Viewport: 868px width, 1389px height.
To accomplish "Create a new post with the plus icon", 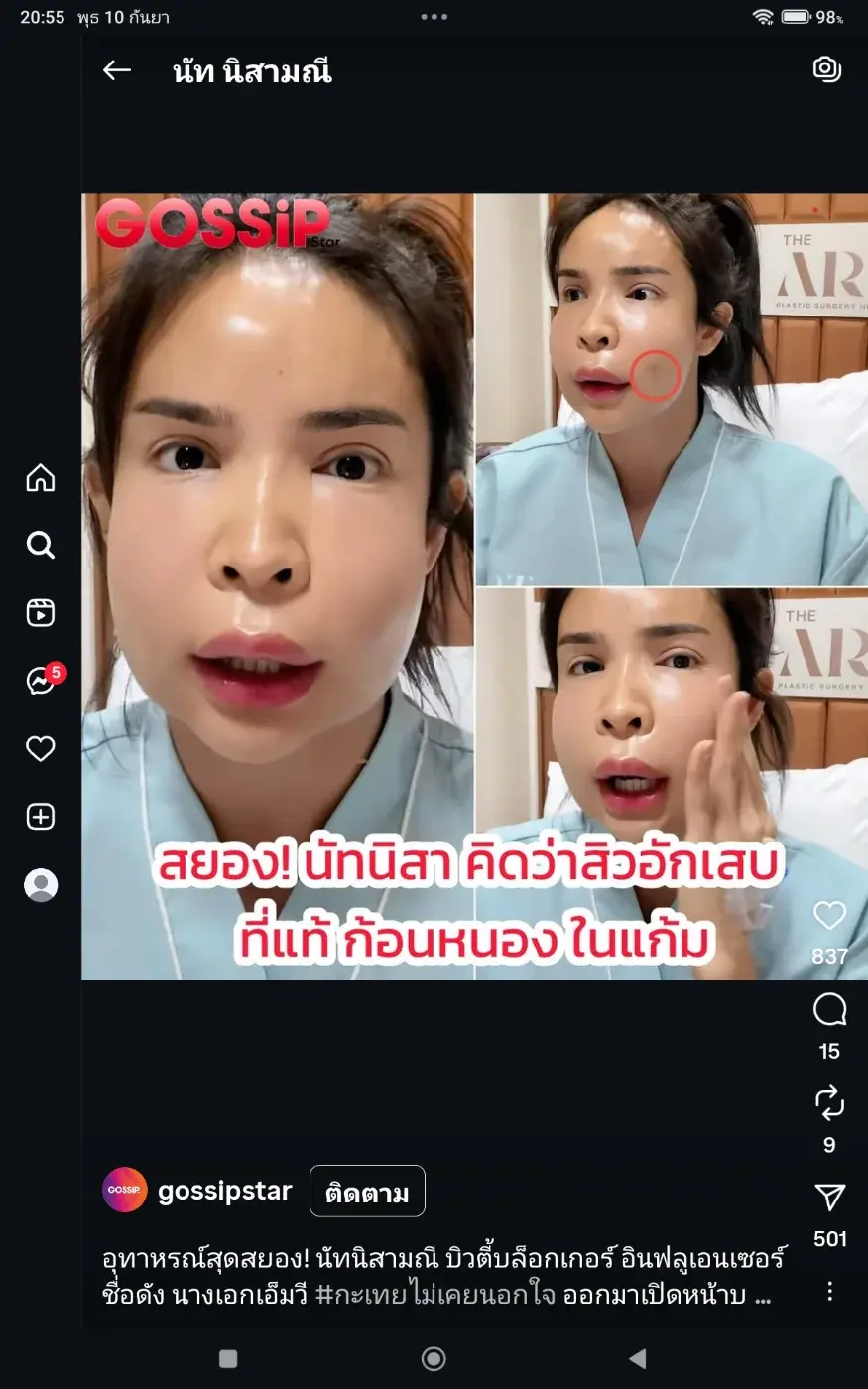I will click(x=41, y=817).
